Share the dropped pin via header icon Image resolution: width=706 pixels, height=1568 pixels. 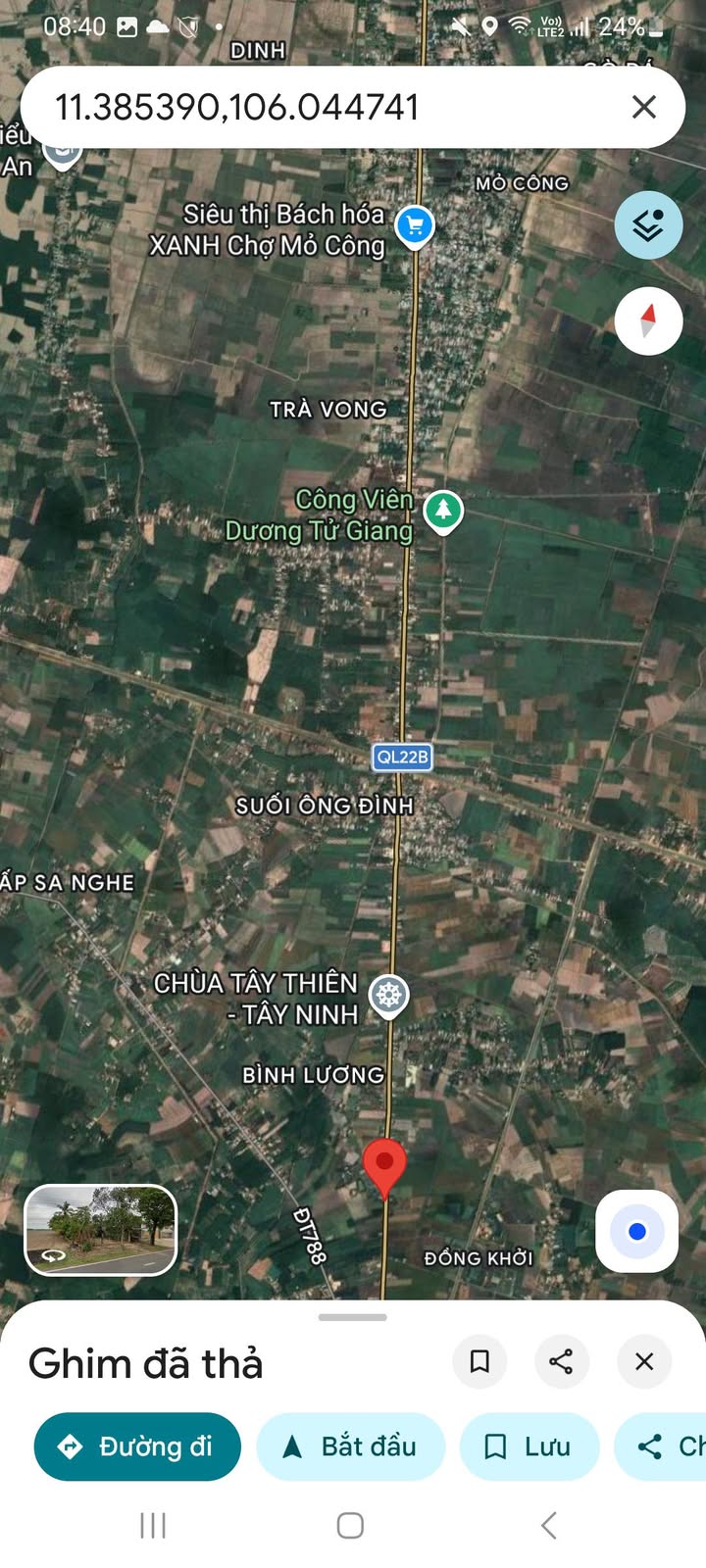pos(562,1361)
